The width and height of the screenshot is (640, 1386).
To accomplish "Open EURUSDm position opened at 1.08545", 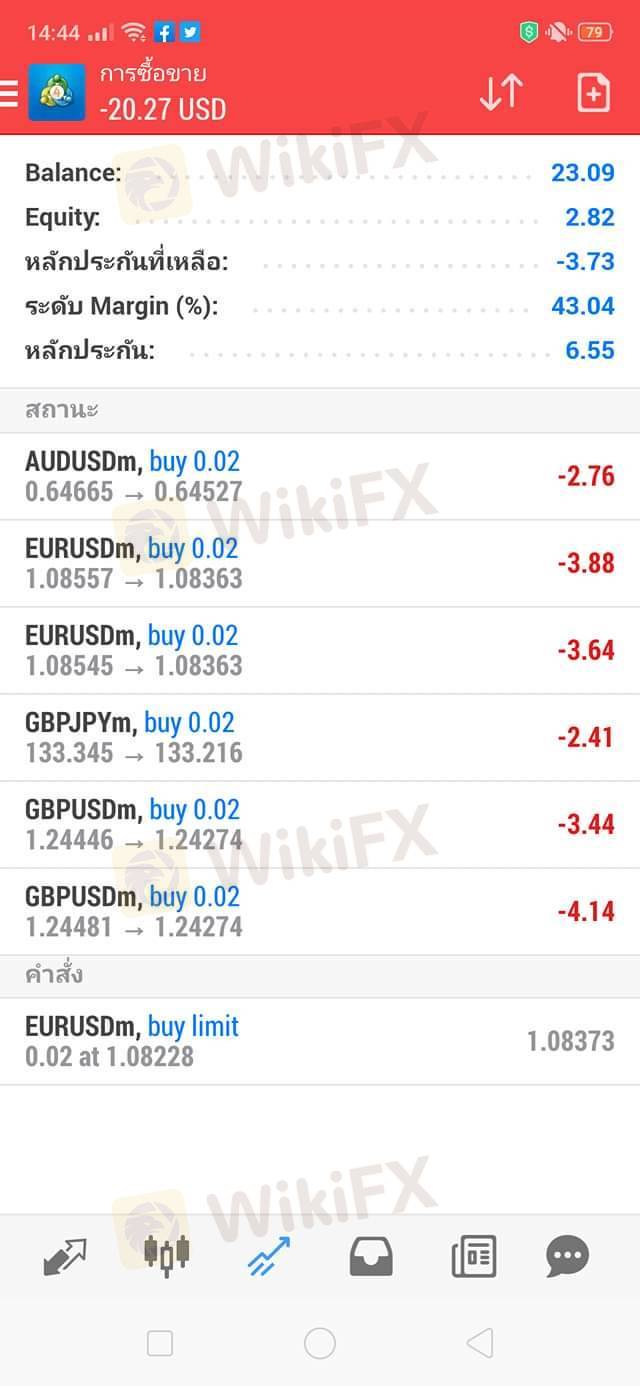I will tap(320, 650).
